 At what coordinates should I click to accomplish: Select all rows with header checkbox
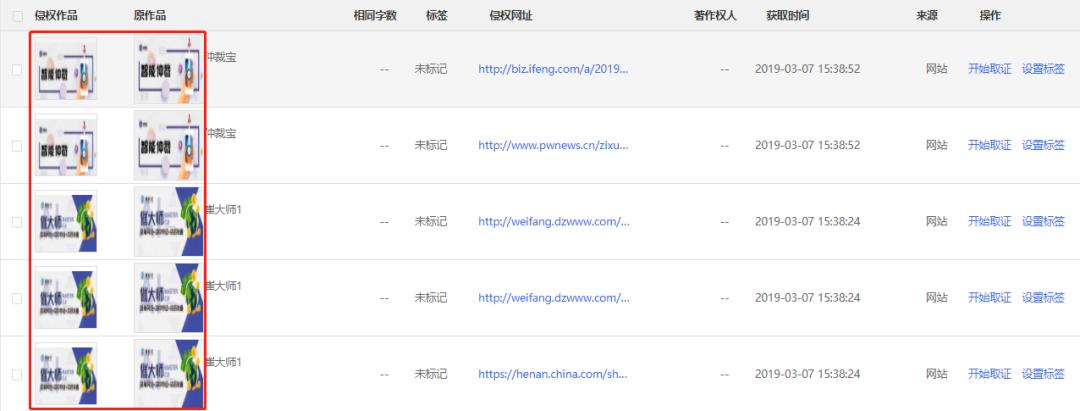point(18,17)
